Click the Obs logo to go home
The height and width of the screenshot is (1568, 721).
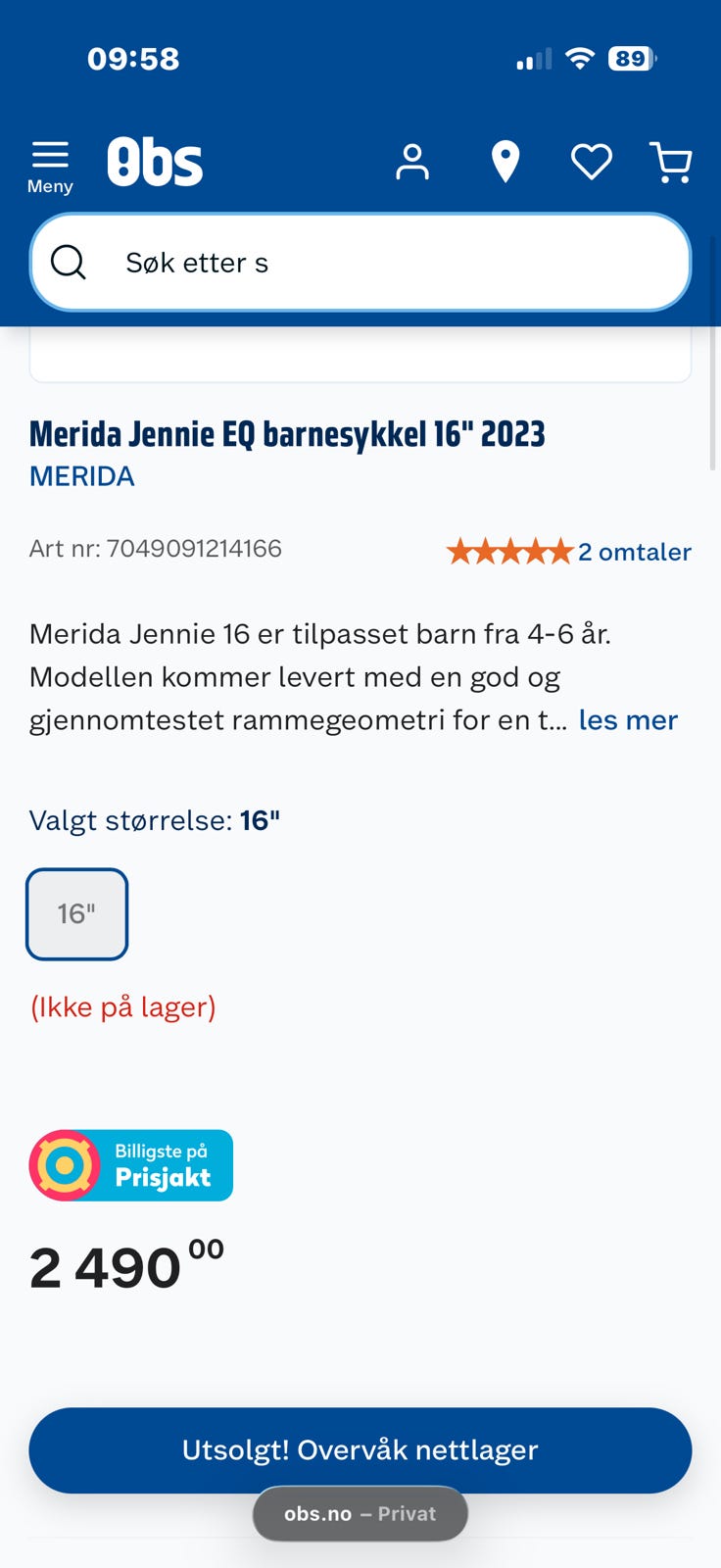coord(156,162)
